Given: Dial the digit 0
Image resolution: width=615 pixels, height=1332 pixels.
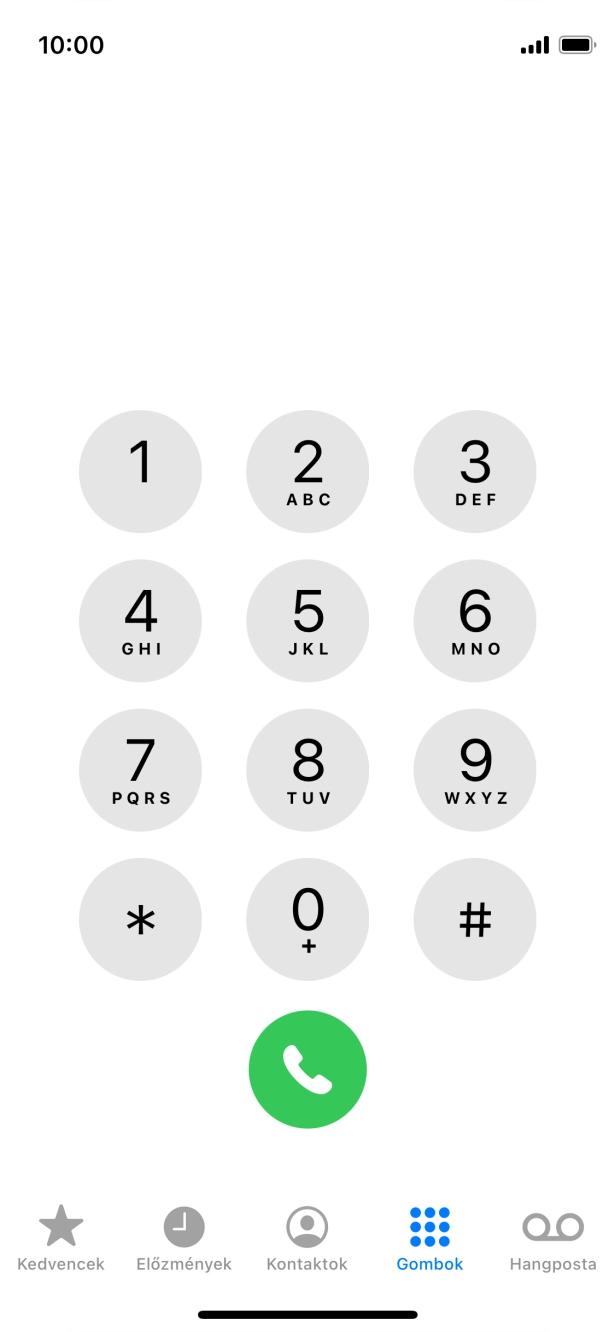Looking at the screenshot, I should (308, 919).
